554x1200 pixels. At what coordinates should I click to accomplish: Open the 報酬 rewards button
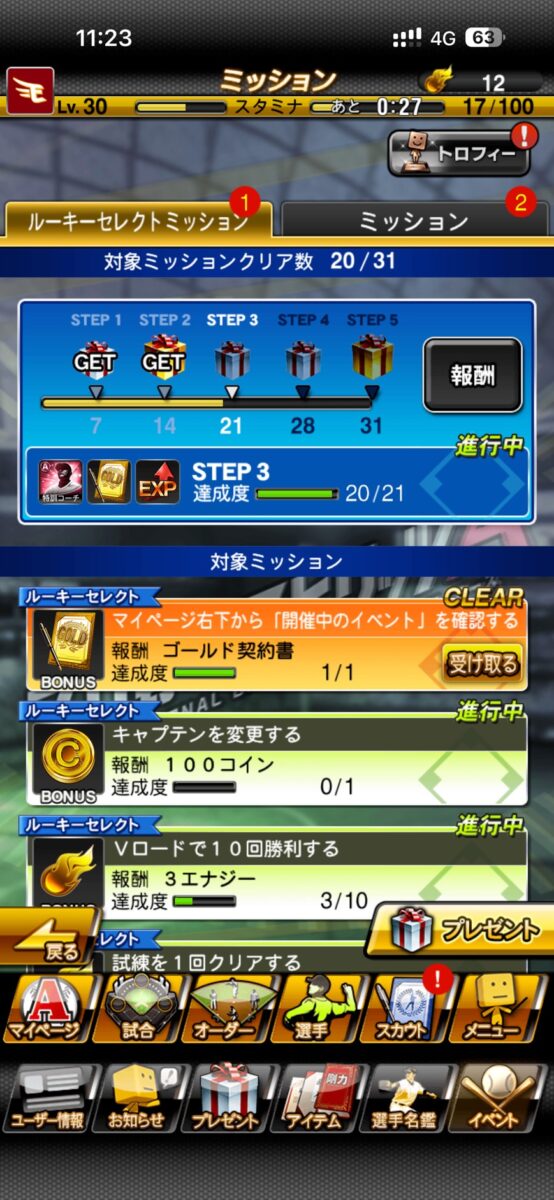coord(472,375)
